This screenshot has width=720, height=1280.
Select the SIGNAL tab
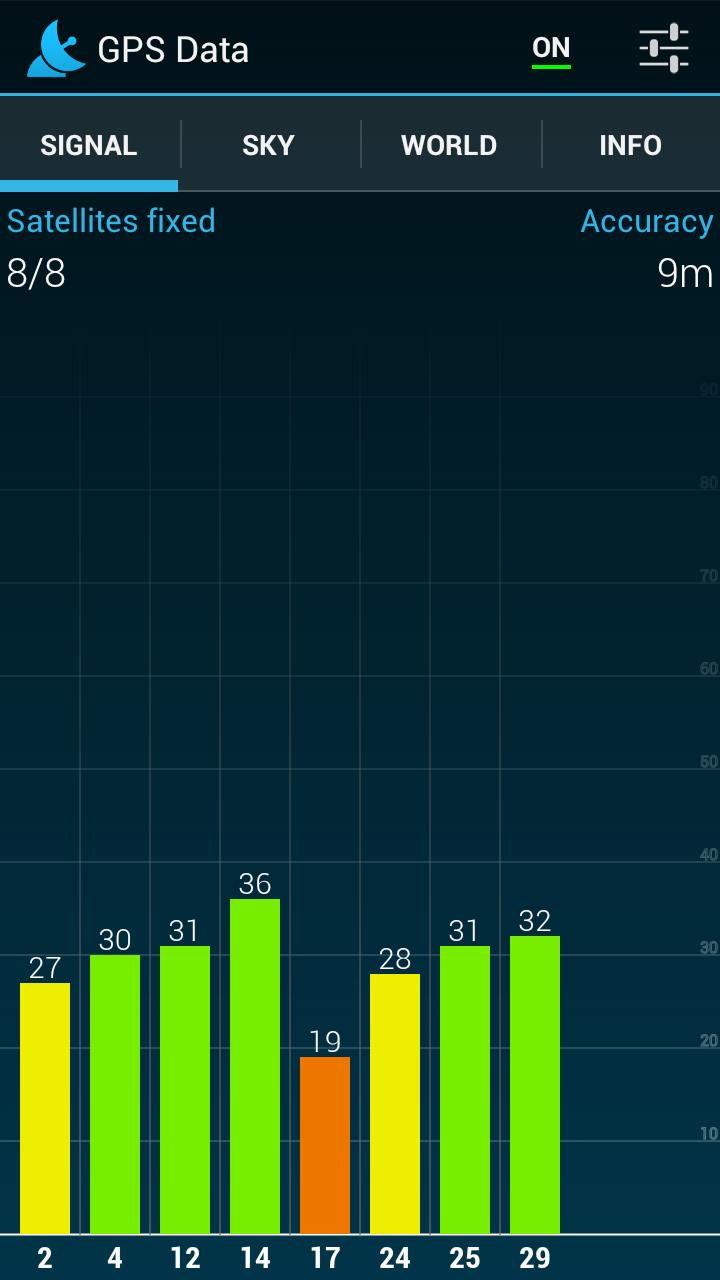(89, 145)
